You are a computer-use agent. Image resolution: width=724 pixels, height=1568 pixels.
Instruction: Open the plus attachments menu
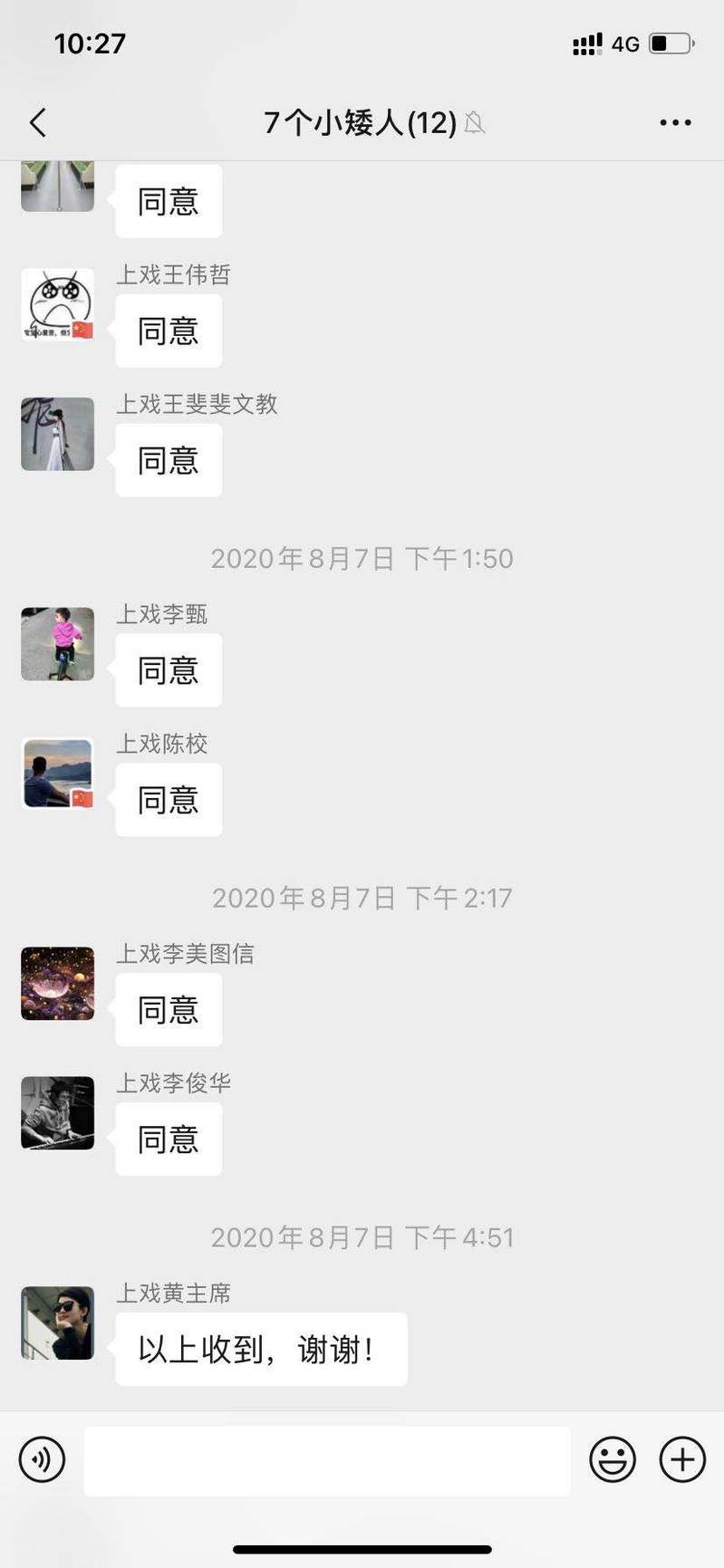[x=682, y=1459]
